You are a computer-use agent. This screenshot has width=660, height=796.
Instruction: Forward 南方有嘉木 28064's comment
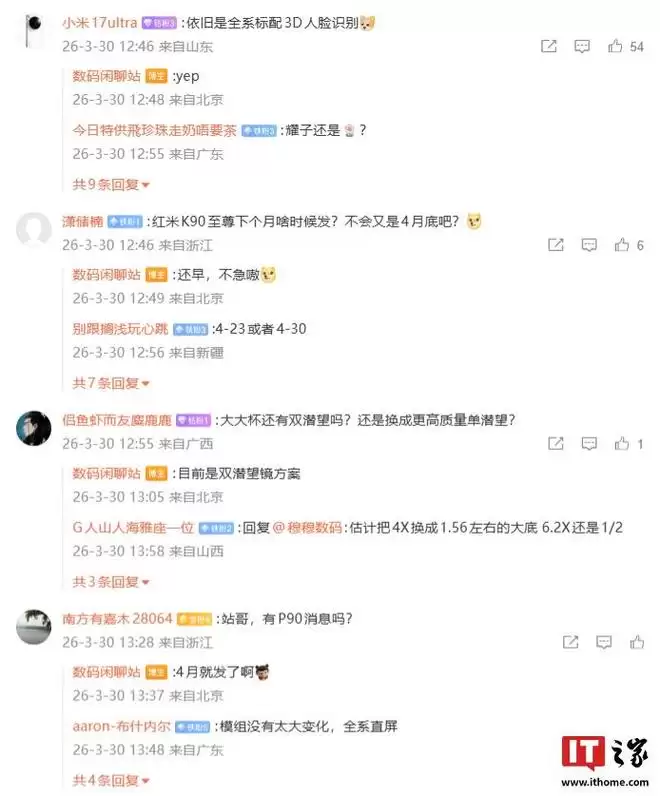pos(571,641)
